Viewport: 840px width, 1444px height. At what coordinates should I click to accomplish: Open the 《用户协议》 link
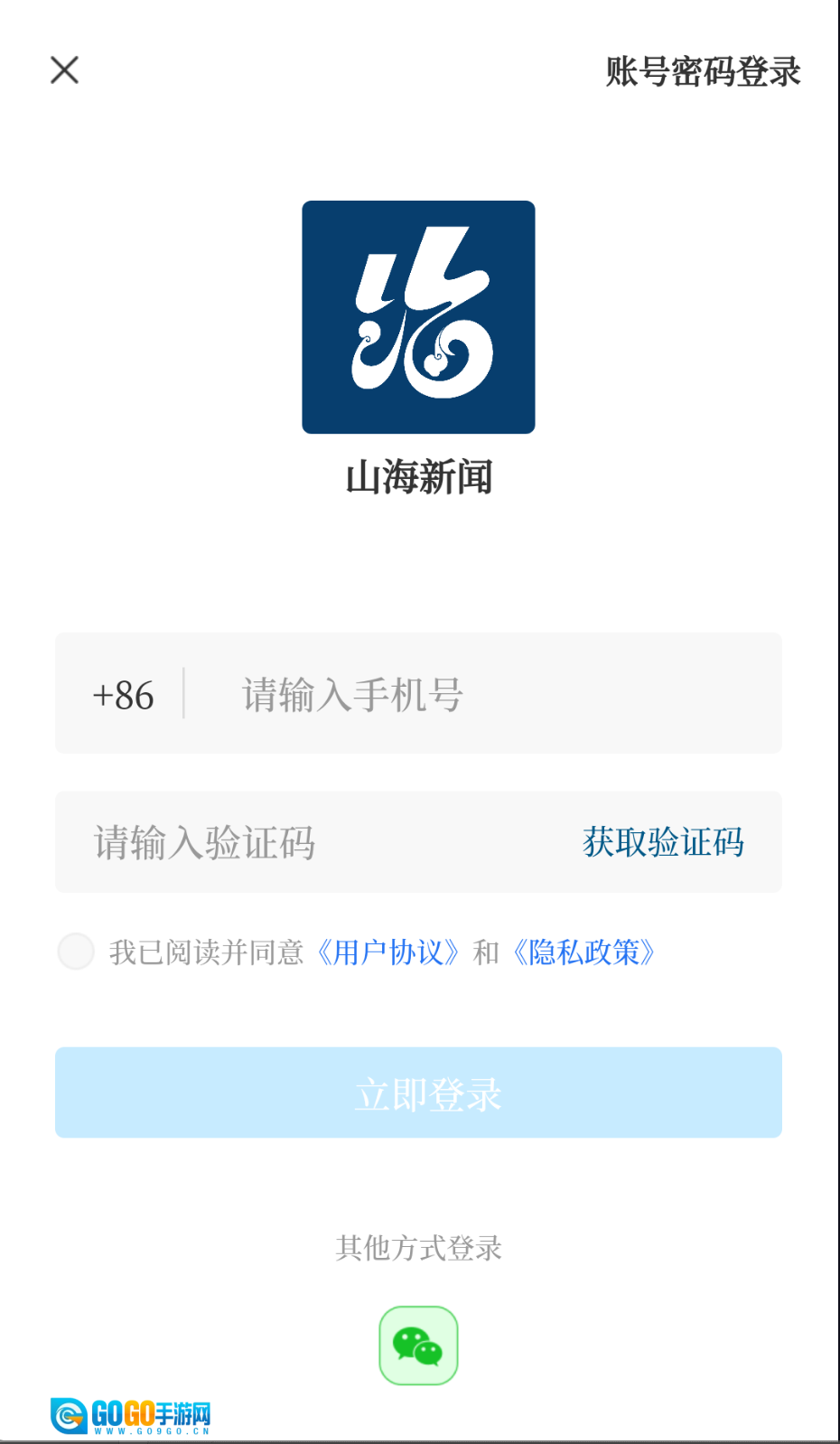[388, 952]
